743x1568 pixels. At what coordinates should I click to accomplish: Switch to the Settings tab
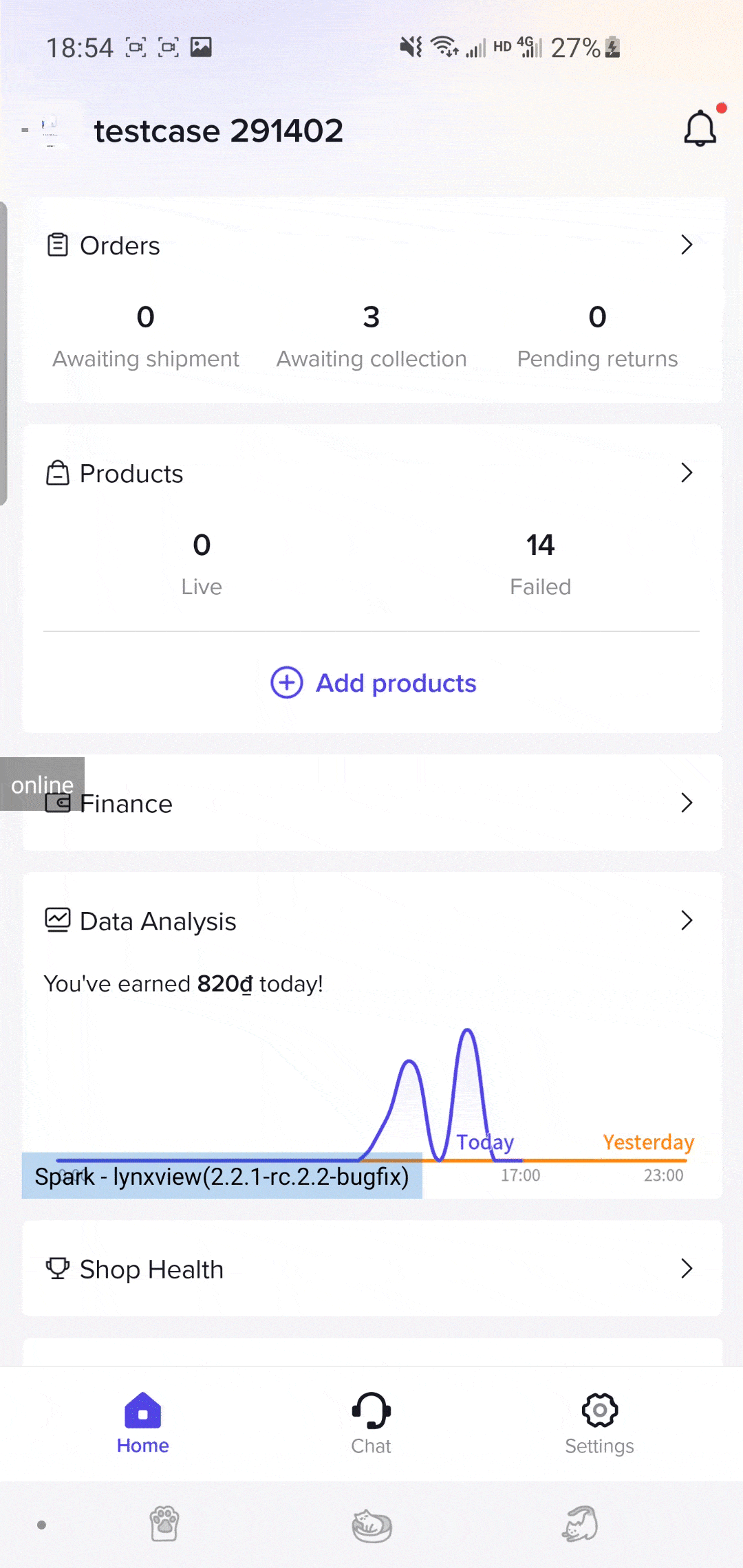[600, 1424]
